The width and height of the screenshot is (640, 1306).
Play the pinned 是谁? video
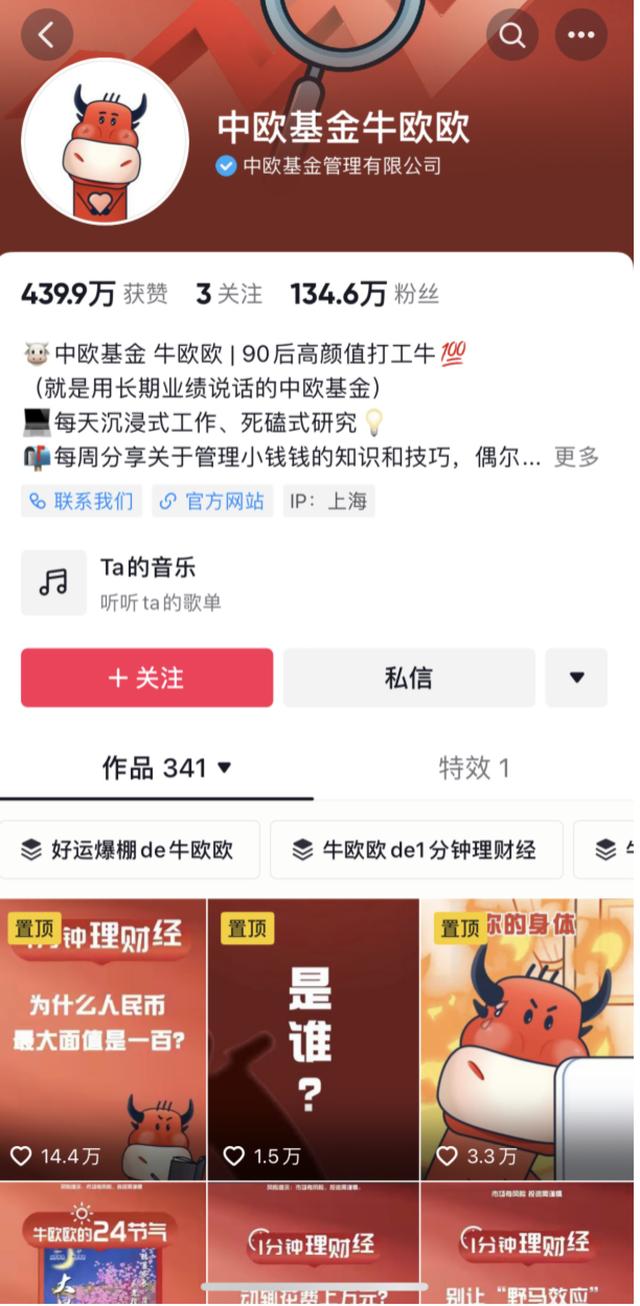[313, 1040]
